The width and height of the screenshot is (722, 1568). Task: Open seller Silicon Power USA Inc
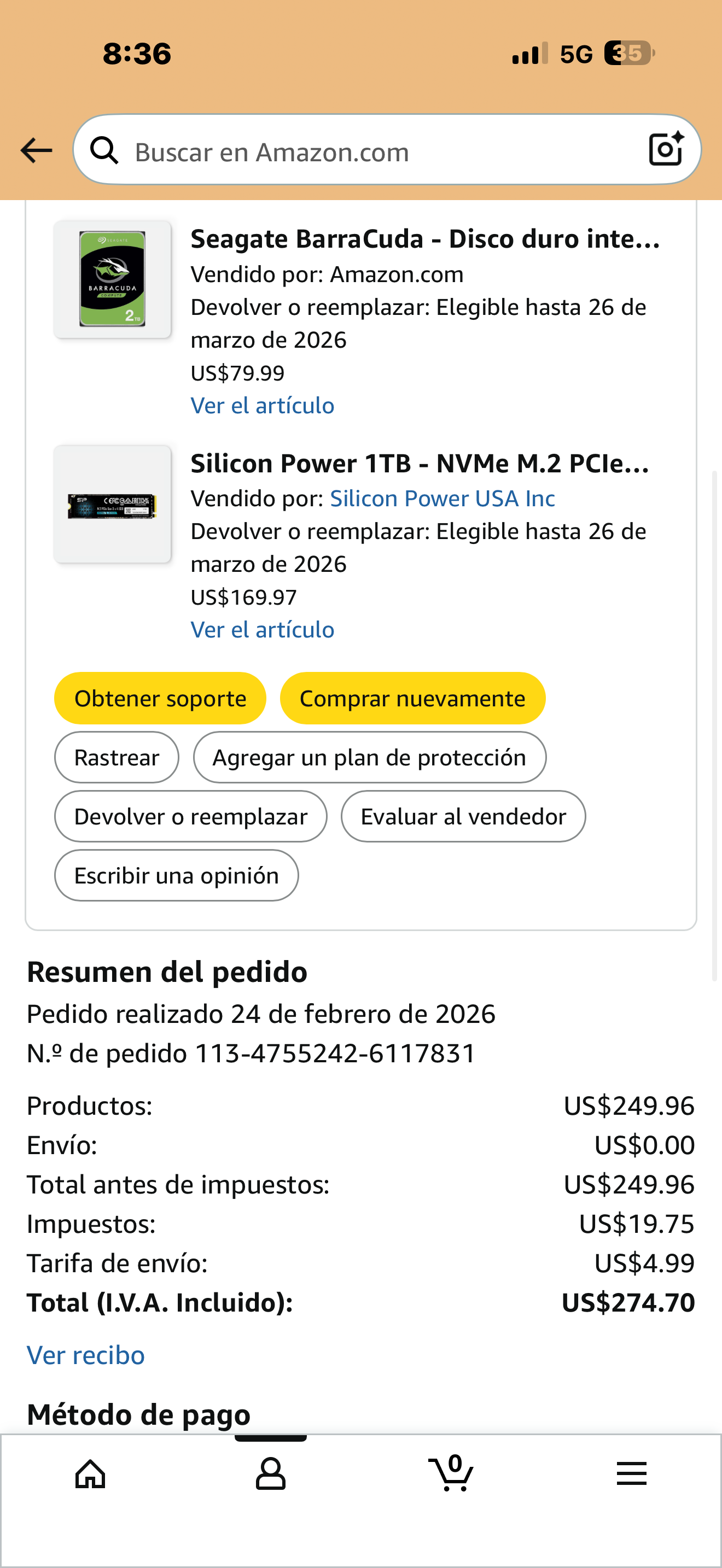click(x=442, y=499)
